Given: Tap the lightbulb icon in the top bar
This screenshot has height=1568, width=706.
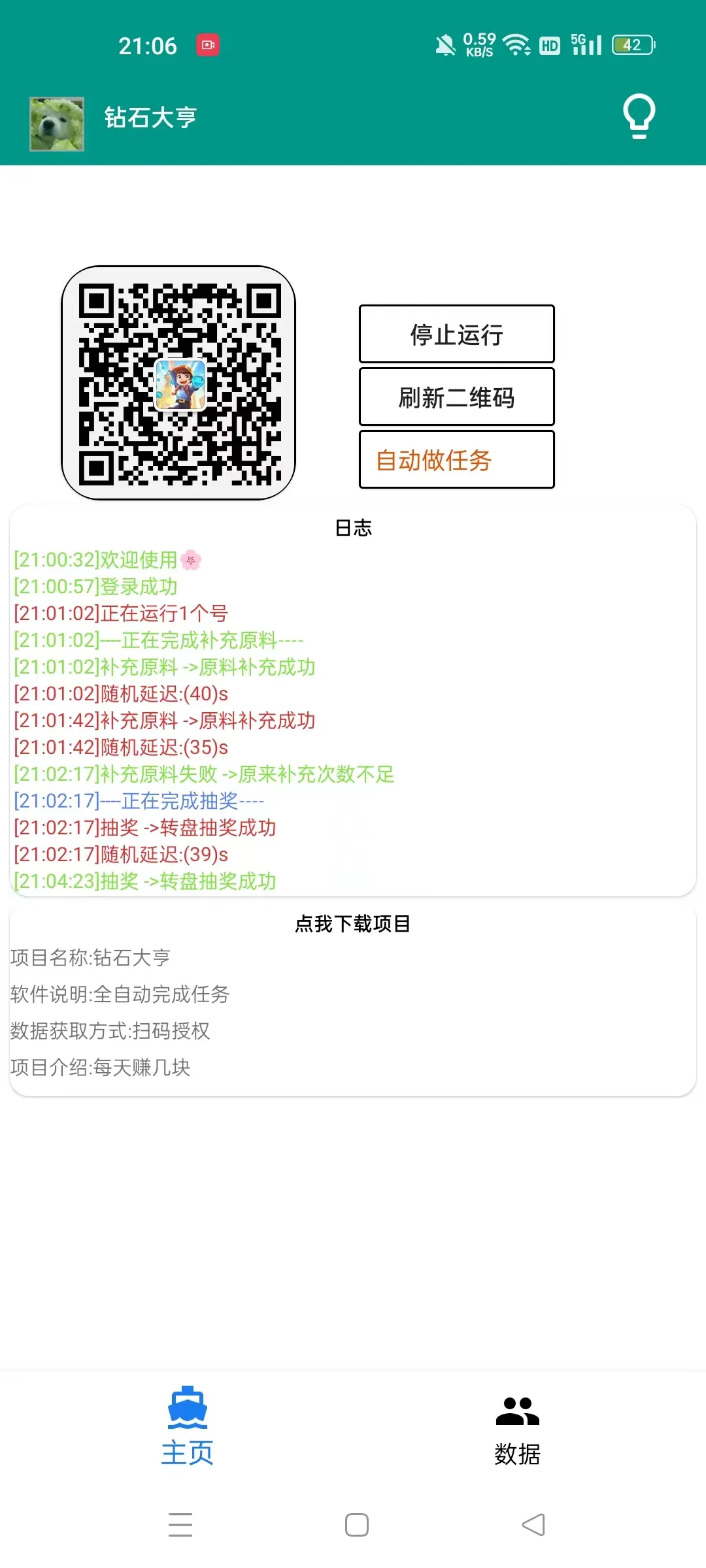Looking at the screenshot, I should click(638, 118).
